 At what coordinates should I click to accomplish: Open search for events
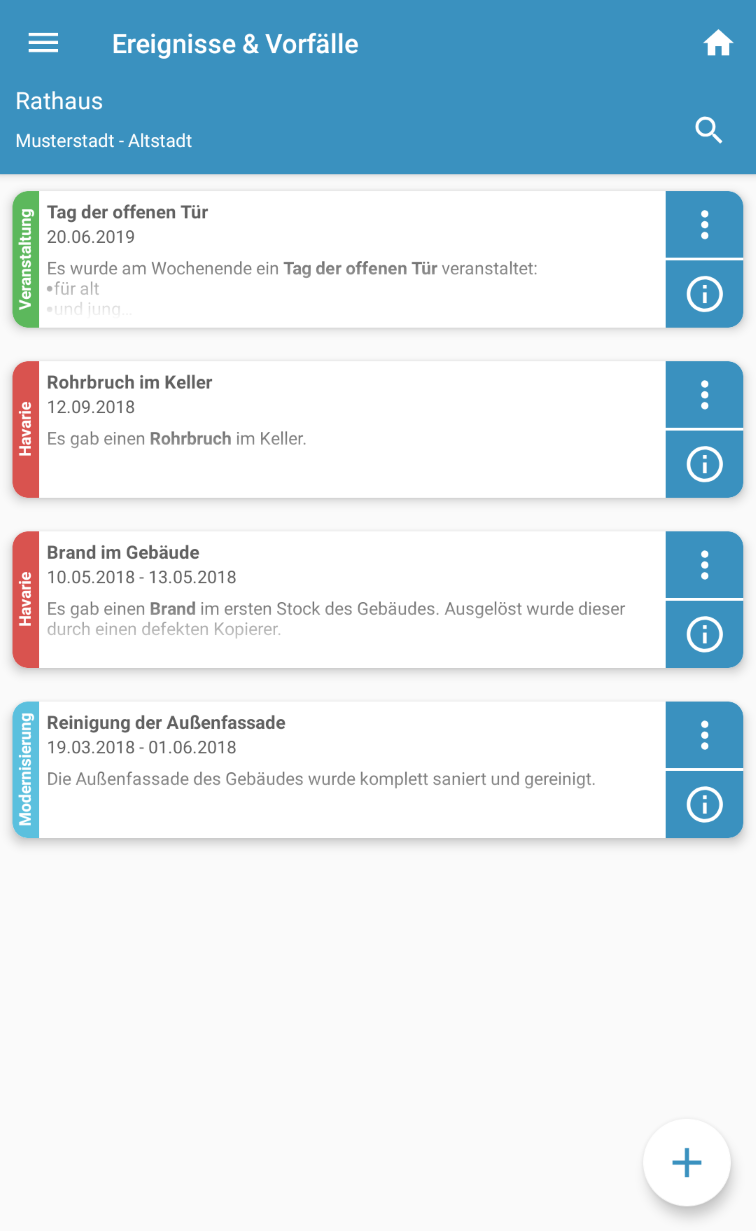(x=709, y=130)
